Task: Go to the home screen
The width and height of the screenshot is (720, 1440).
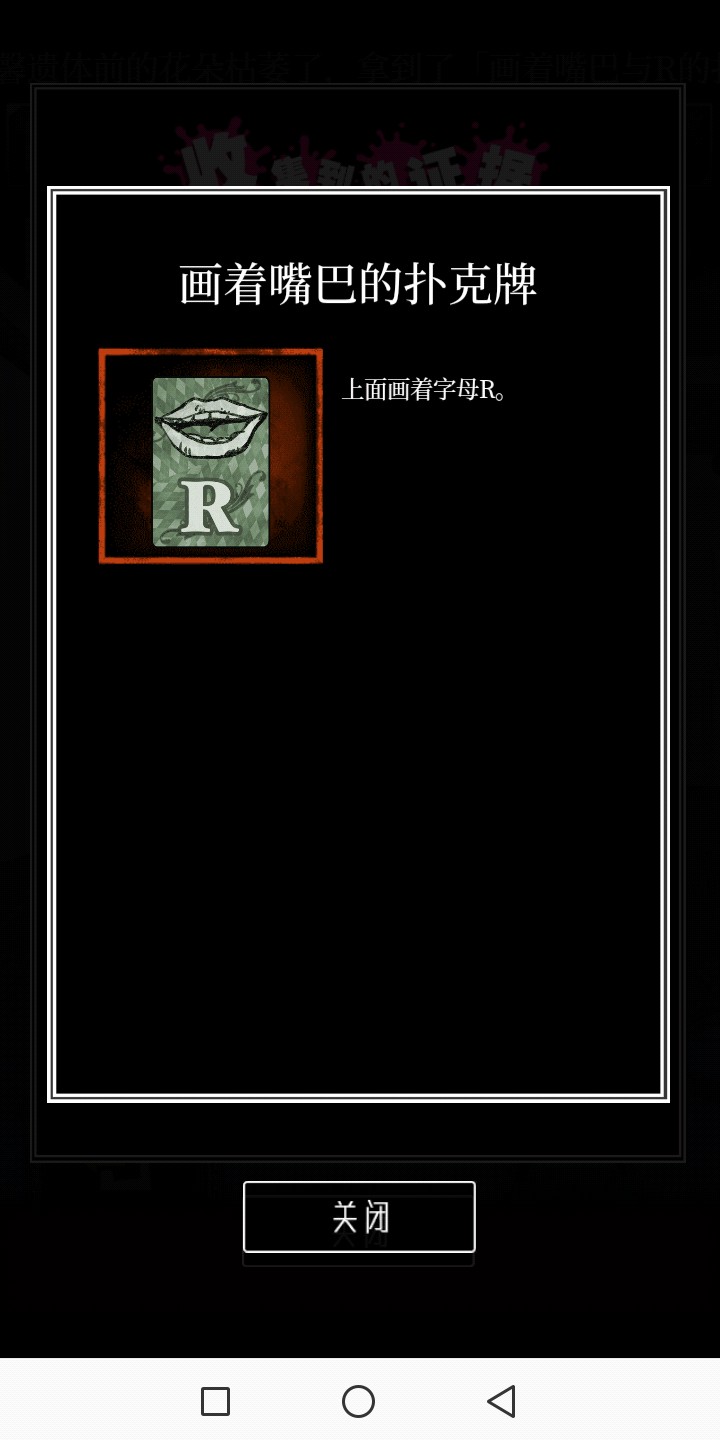Action: [x=358, y=1401]
